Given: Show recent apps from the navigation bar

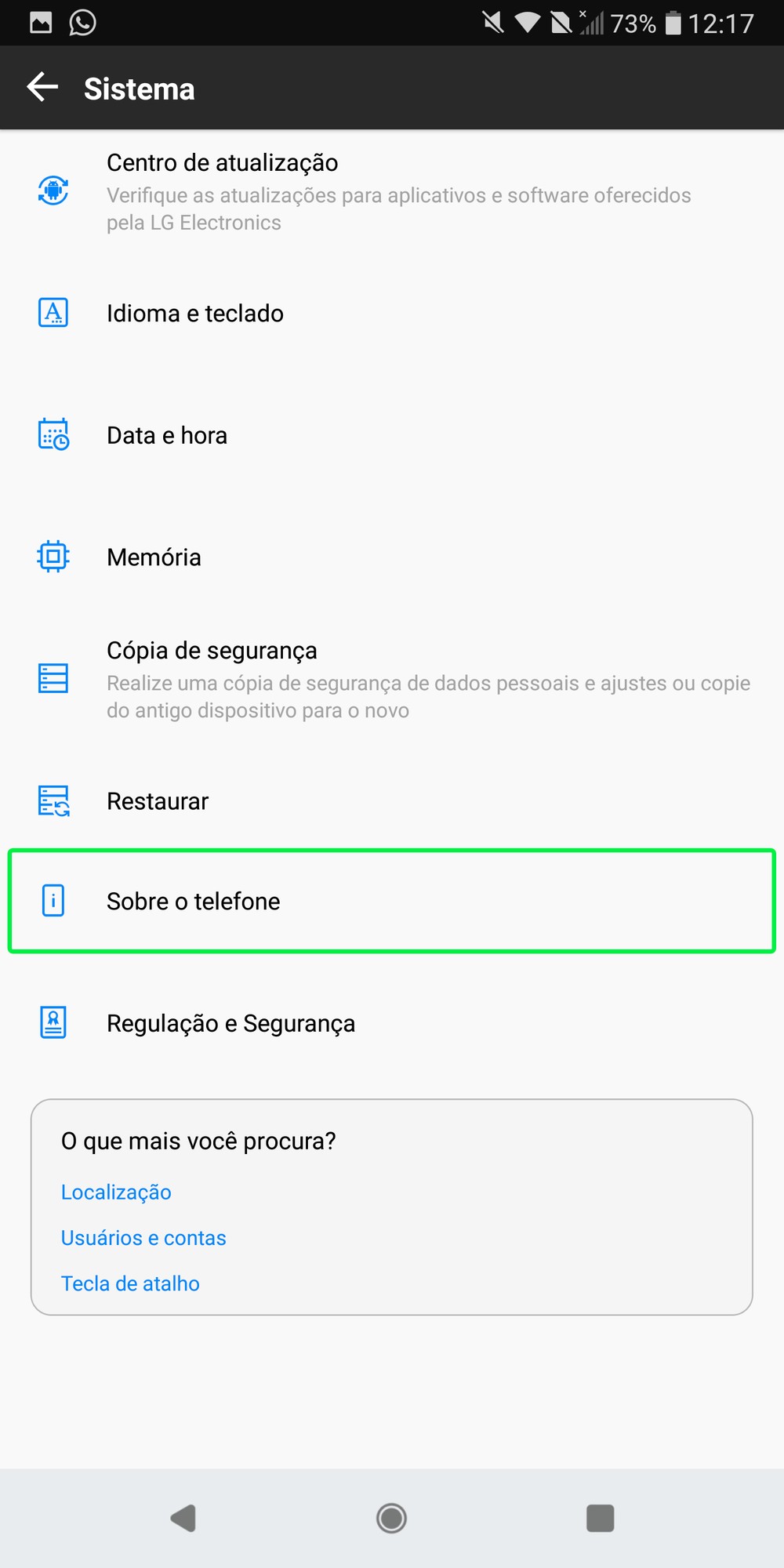Looking at the screenshot, I should pos(600,1519).
